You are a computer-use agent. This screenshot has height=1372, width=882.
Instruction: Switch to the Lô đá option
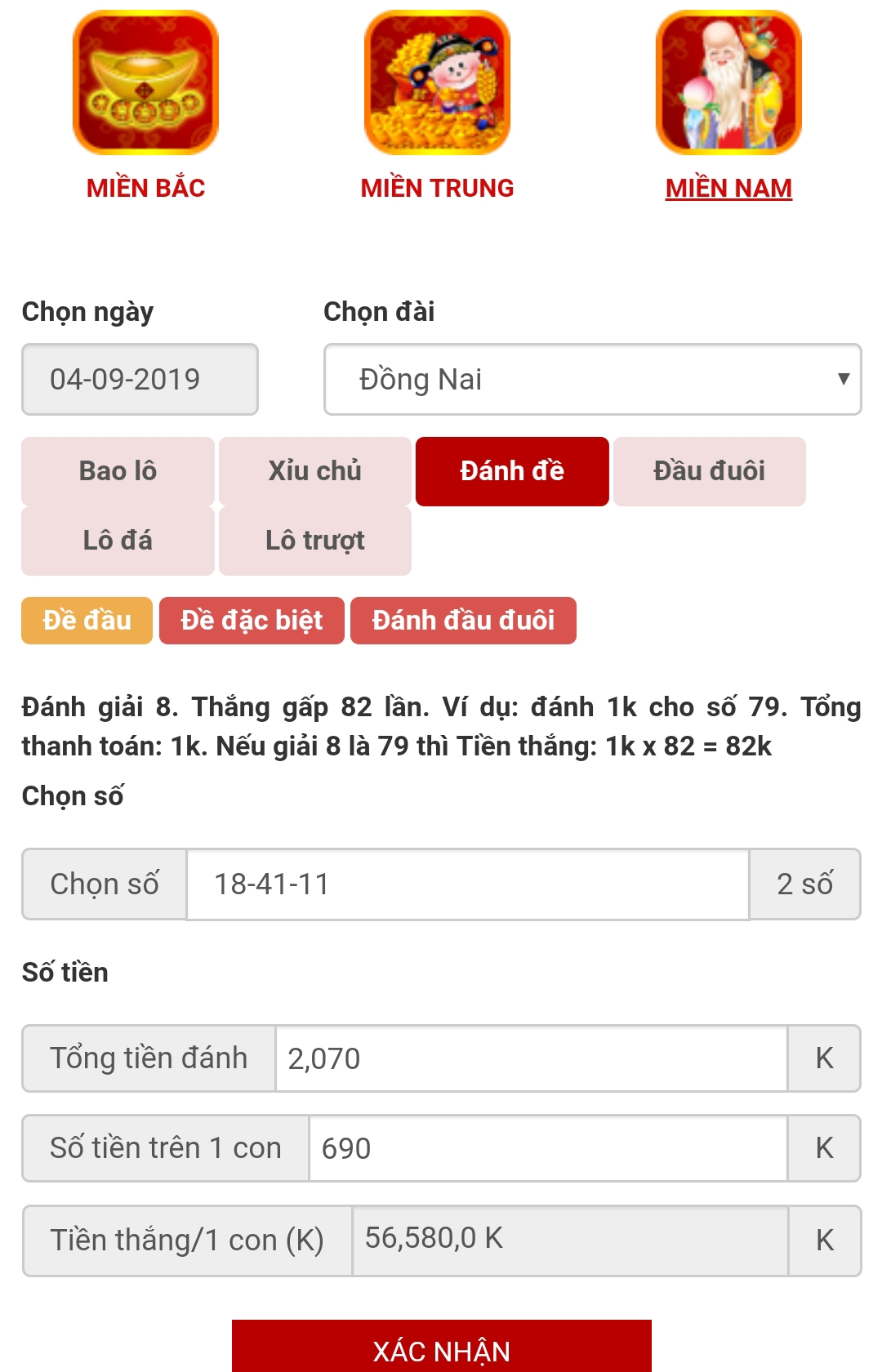tap(118, 541)
